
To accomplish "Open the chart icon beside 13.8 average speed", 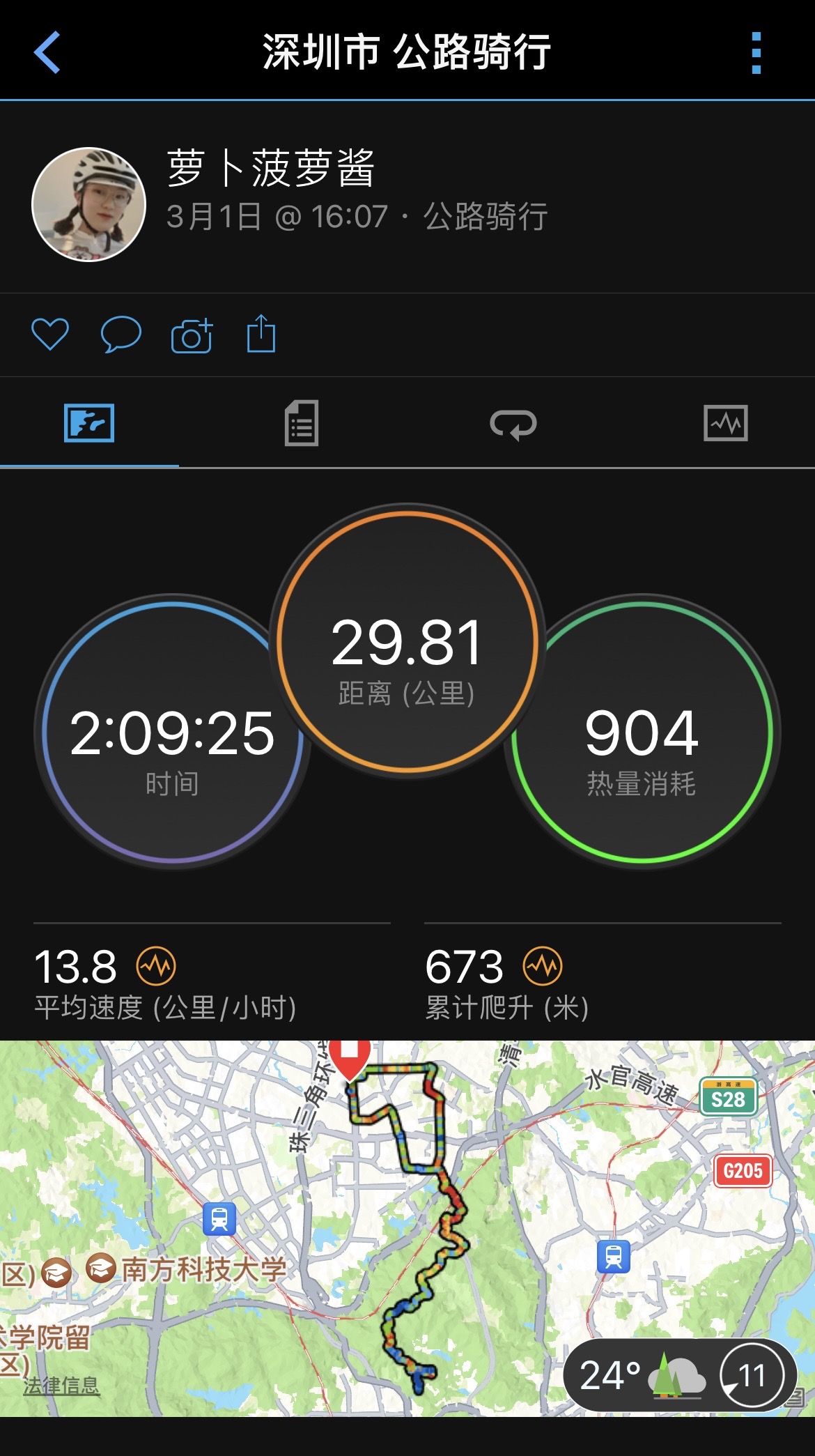I will pos(156,966).
